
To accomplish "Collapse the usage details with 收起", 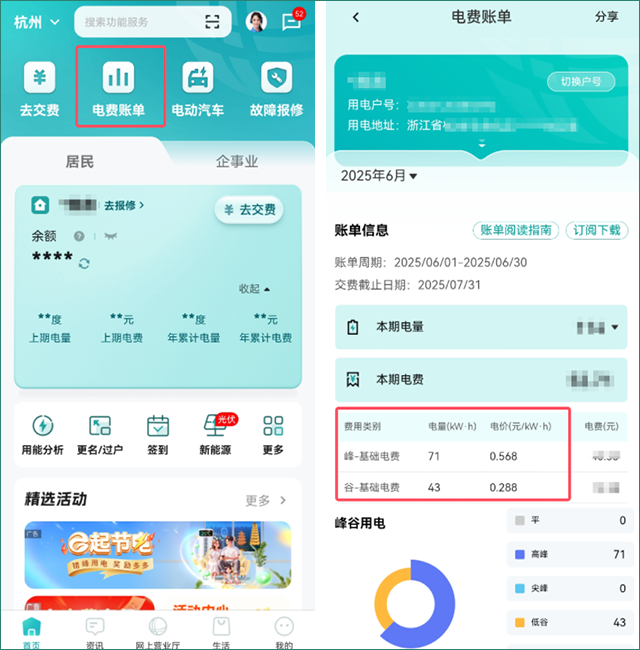I will point(254,289).
